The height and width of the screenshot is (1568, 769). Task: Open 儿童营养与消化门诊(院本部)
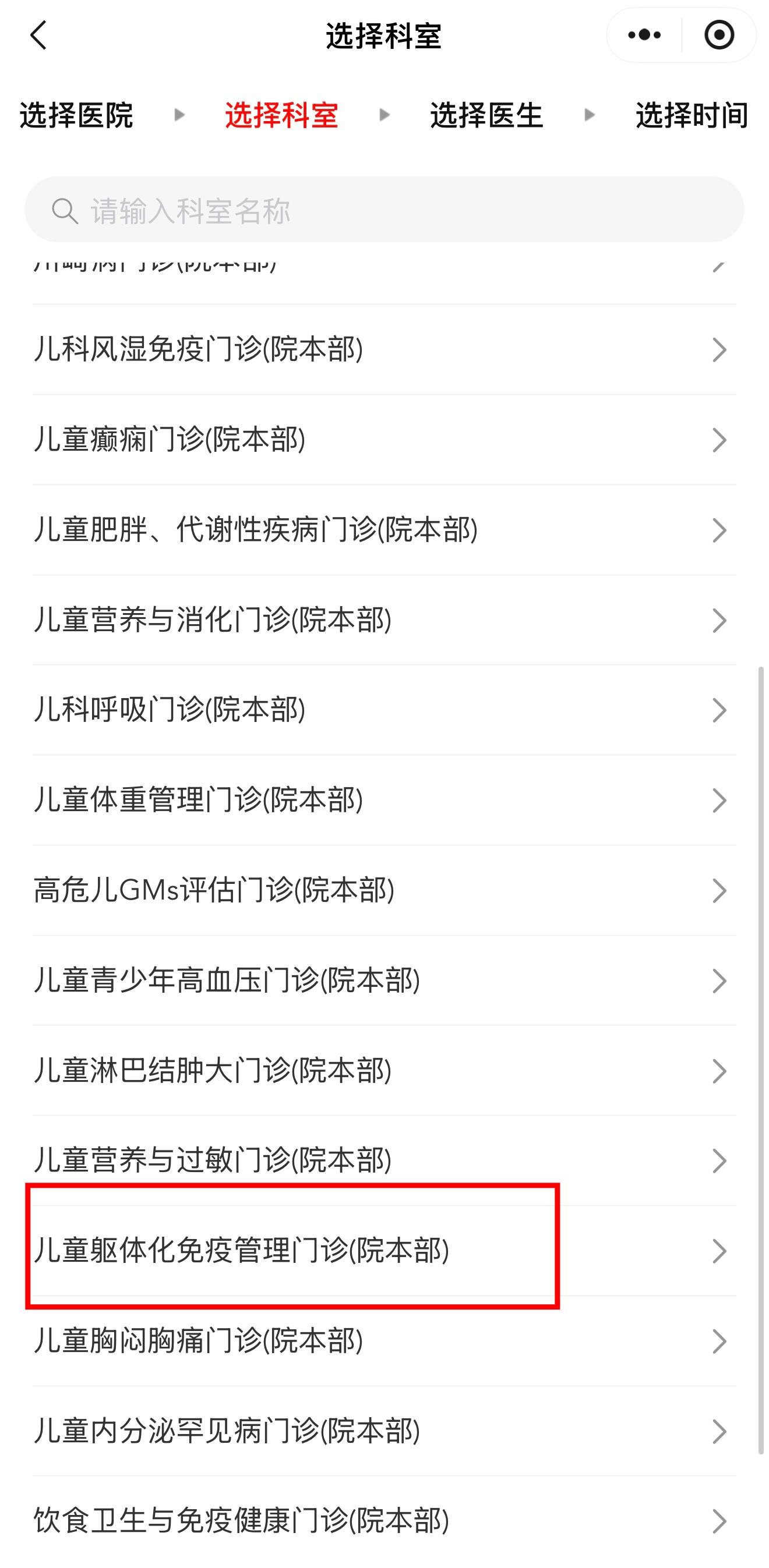384,620
